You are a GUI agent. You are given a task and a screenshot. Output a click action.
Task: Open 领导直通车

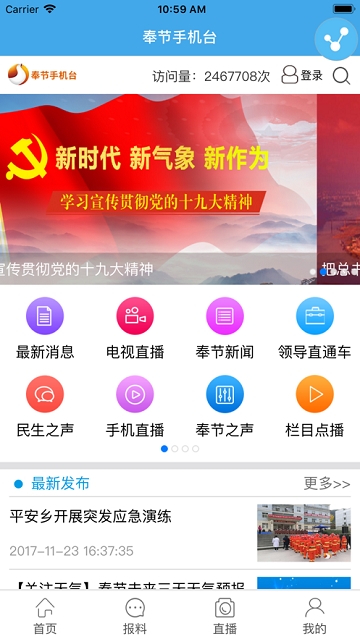tap(315, 328)
